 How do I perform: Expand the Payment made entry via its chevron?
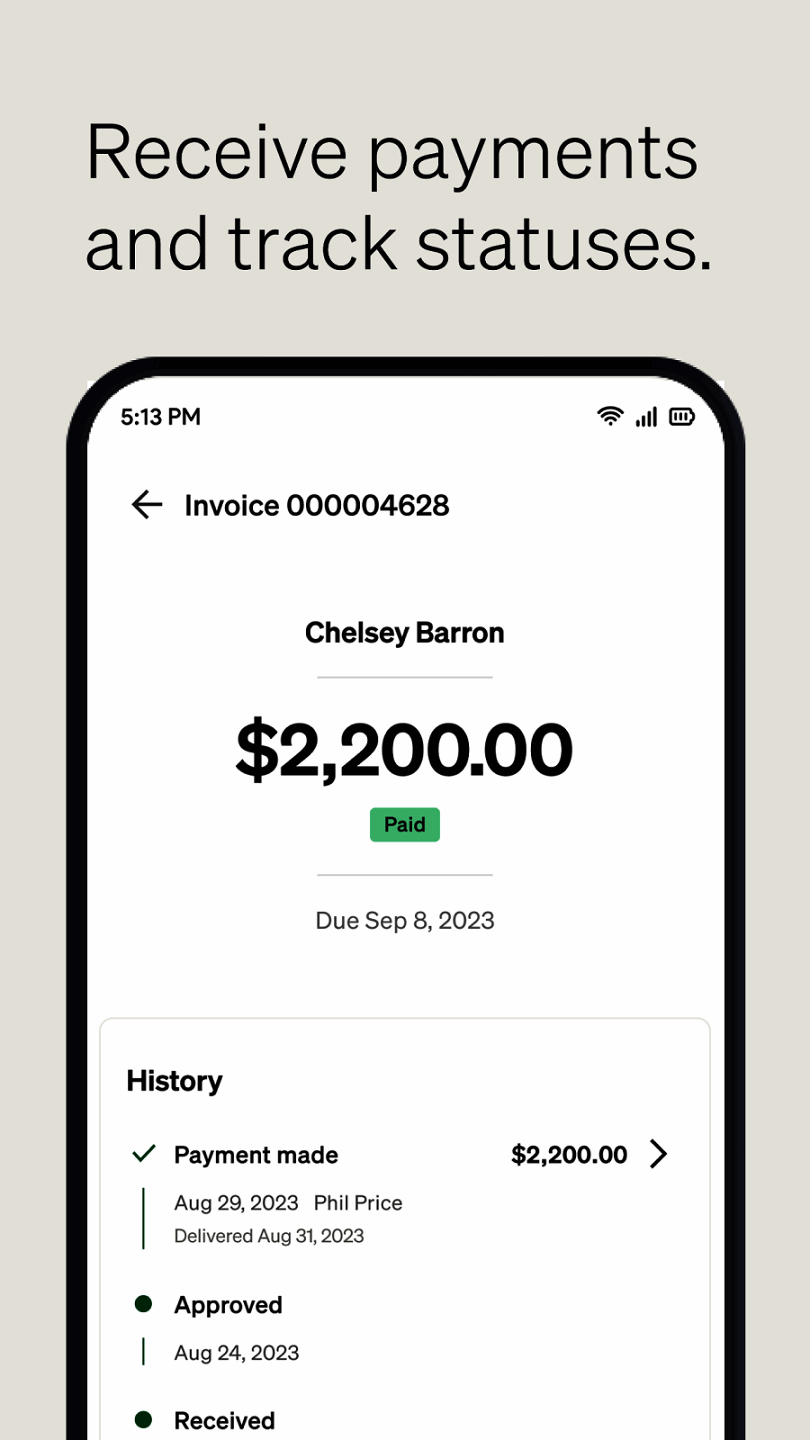pos(659,1154)
